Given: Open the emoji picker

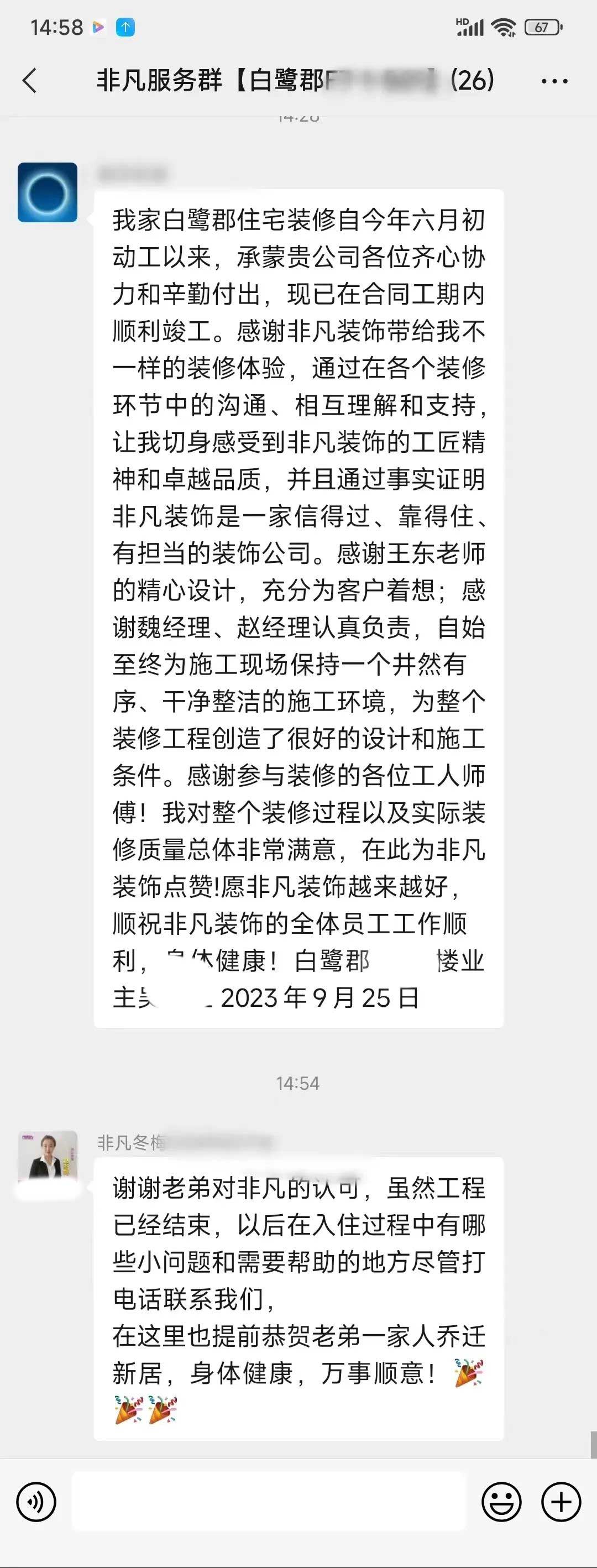Looking at the screenshot, I should pyautogui.click(x=501, y=1501).
